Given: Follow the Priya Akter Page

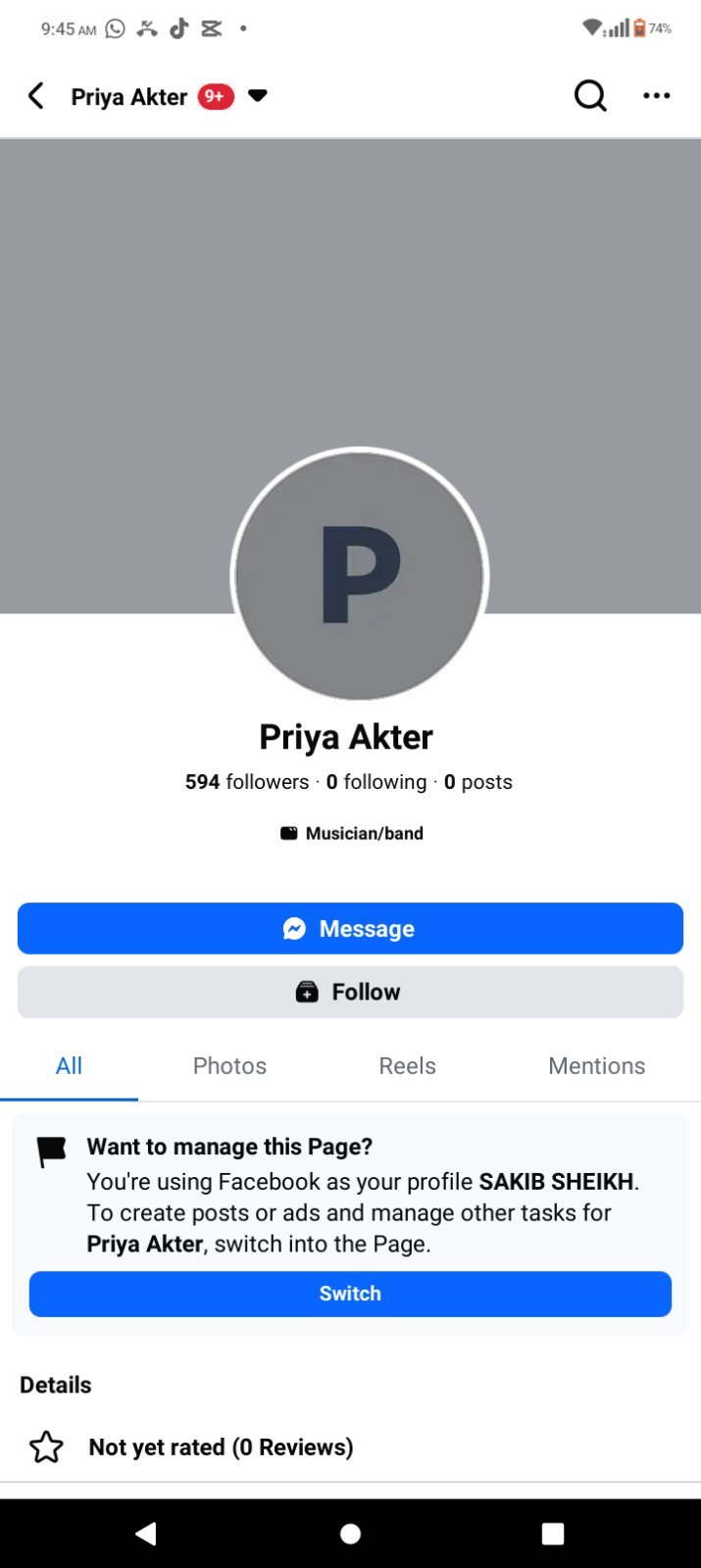Looking at the screenshot, I should [350, 992].
